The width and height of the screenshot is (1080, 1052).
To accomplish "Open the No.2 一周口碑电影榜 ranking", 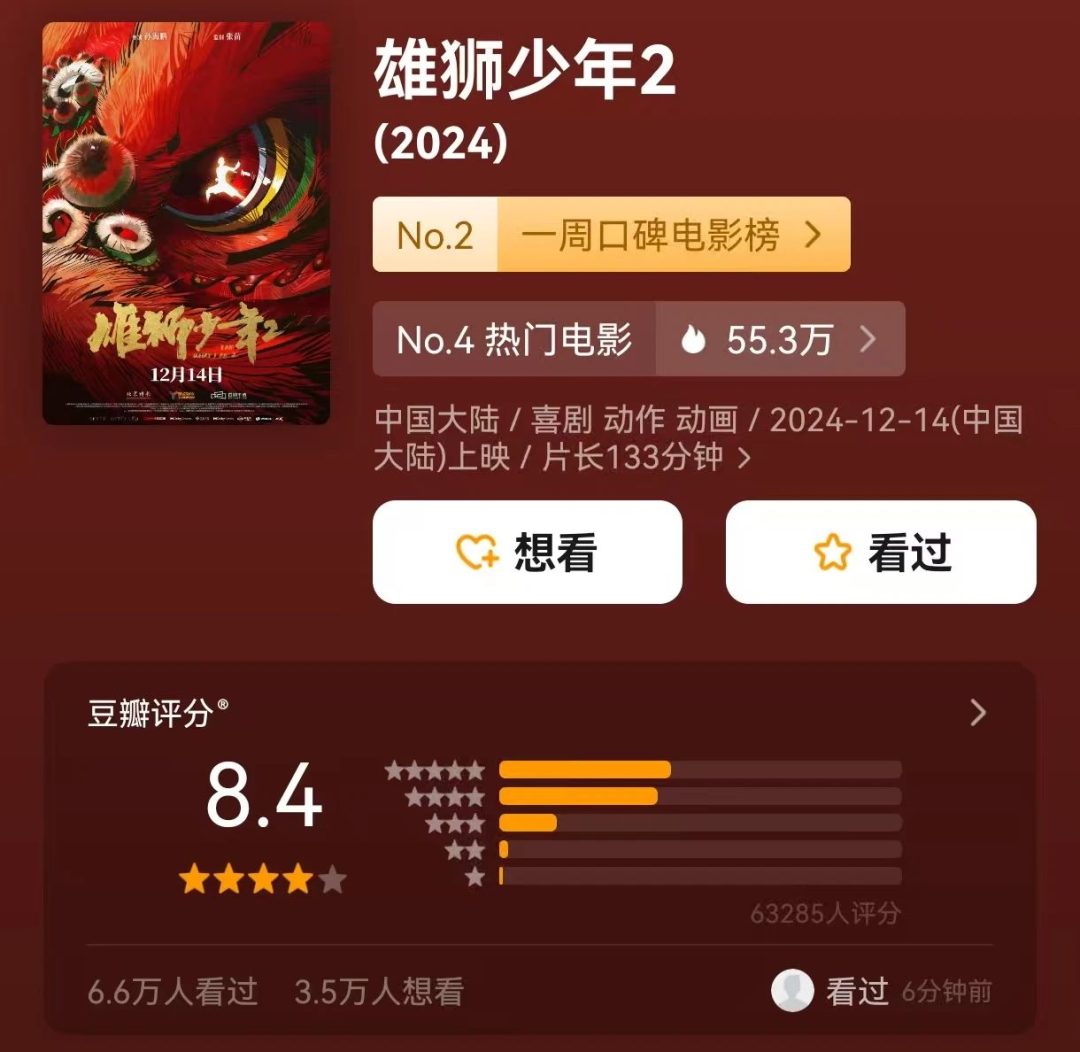I will click(x=611, y=235).
